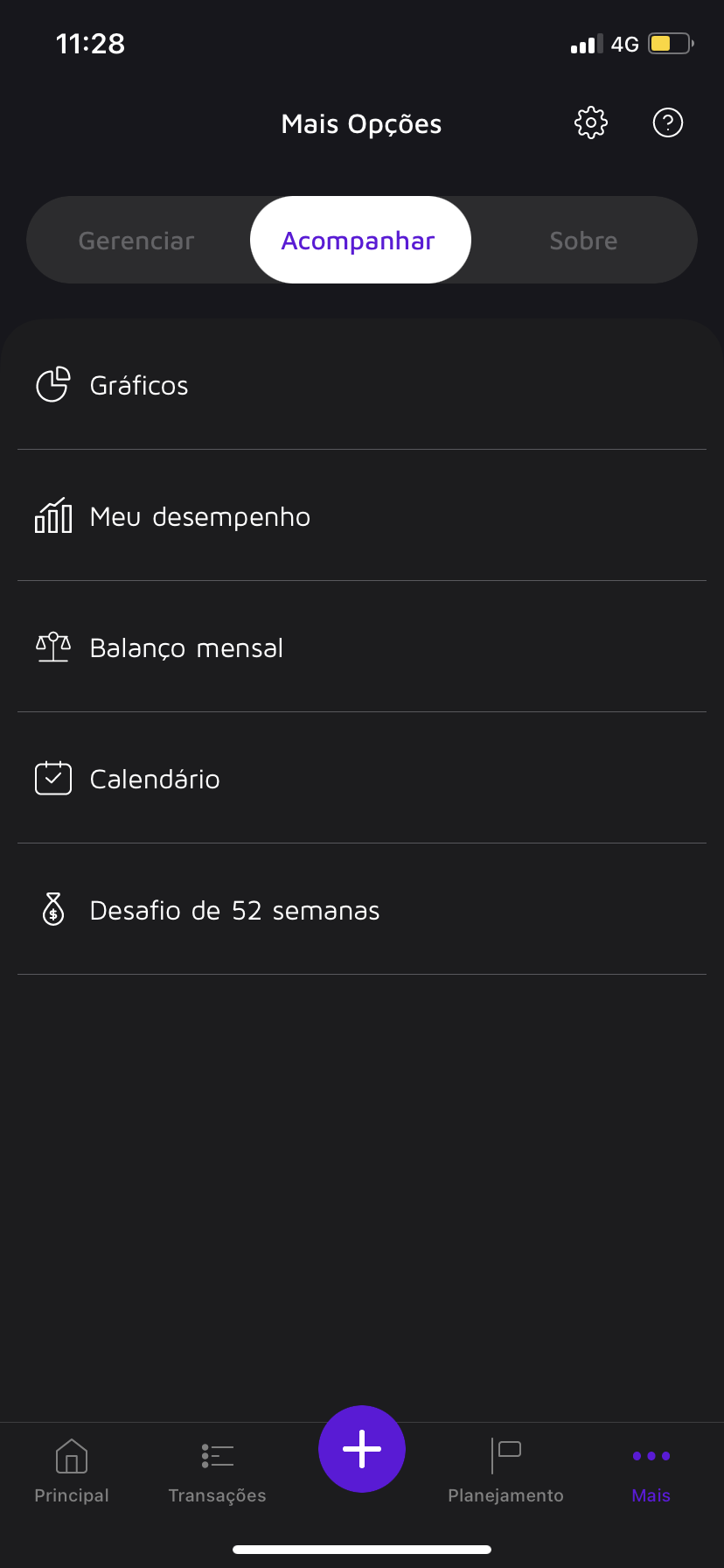Viewport: 724px width, 1568px height.
Task: Tap the Mais tab
Action: click(651, 1472)
